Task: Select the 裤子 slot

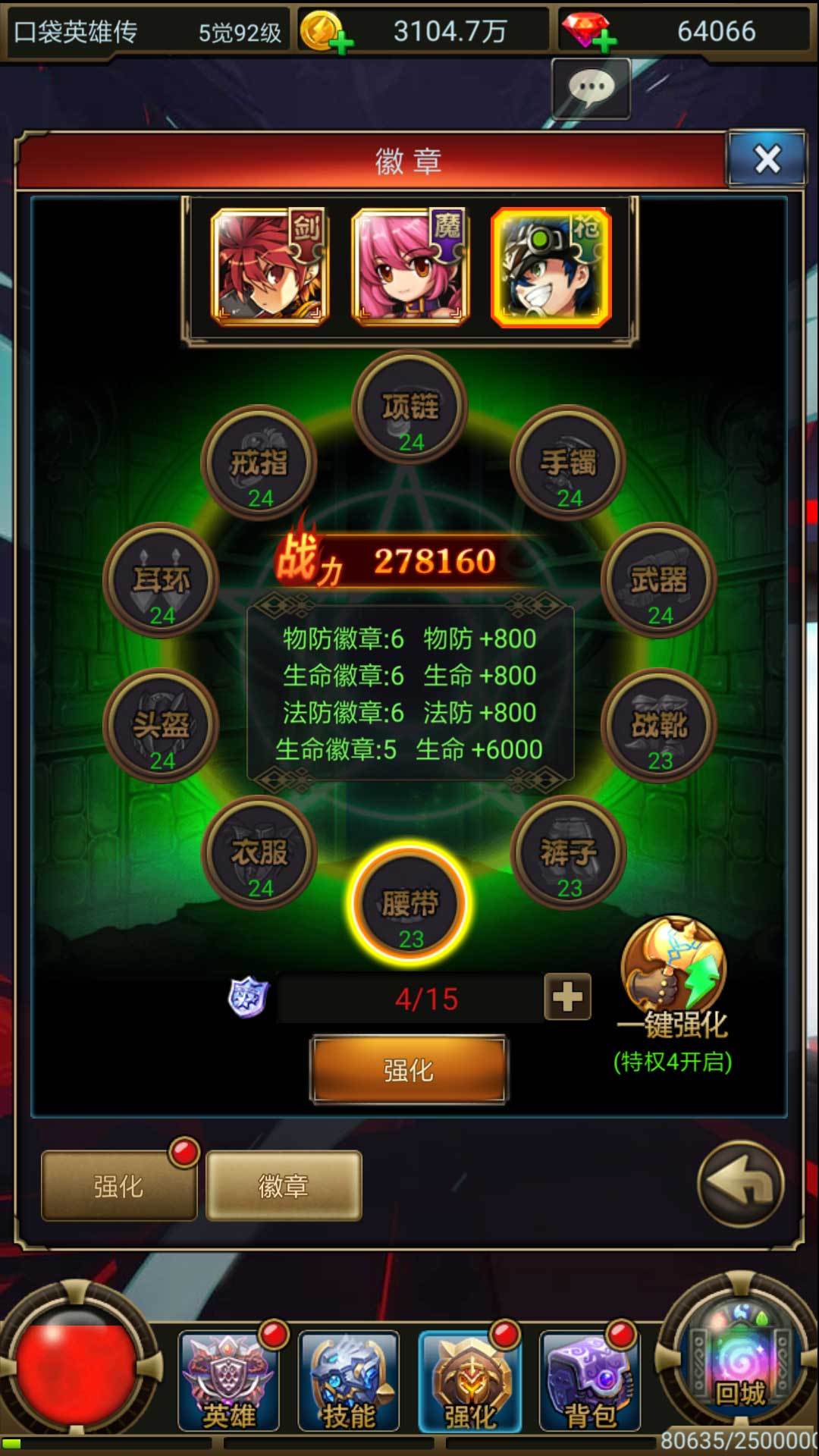Action: coord(568,853)
